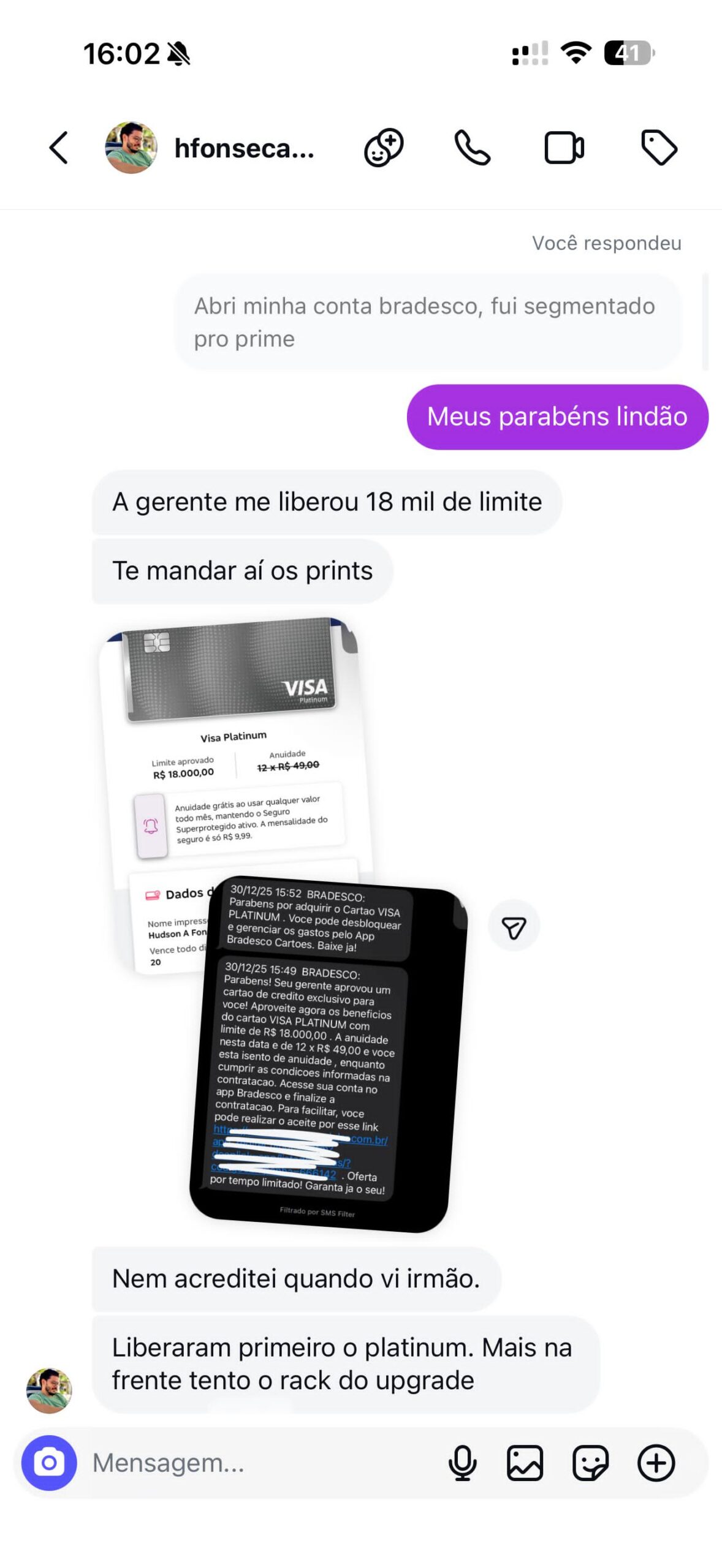Pick a photo from the gallery
The height and width of the screenshot is (1568, 722).
pyautogui.click(x=525, y=1463)
